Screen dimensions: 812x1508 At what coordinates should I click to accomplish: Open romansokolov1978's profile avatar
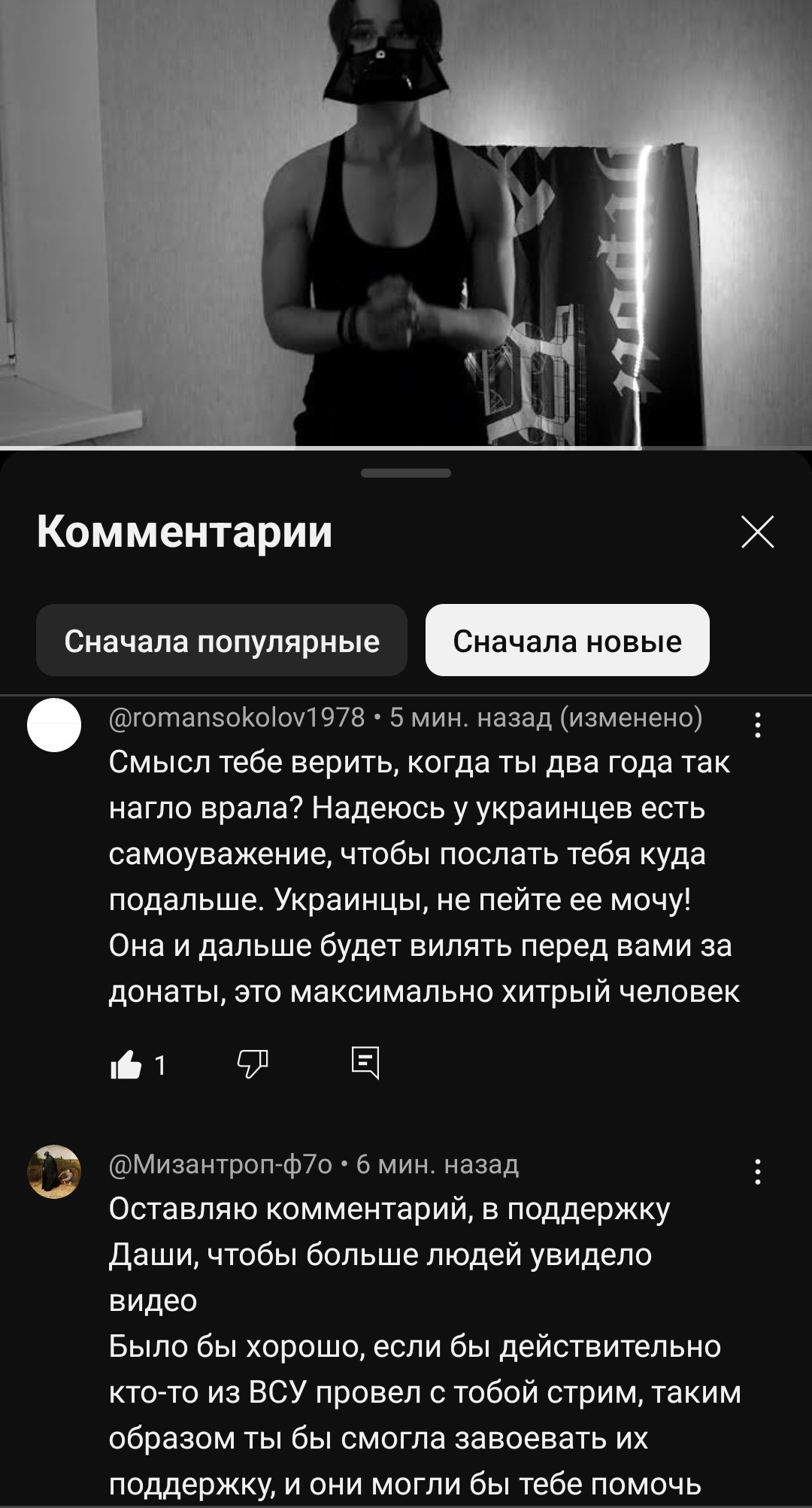pos(54,725)
